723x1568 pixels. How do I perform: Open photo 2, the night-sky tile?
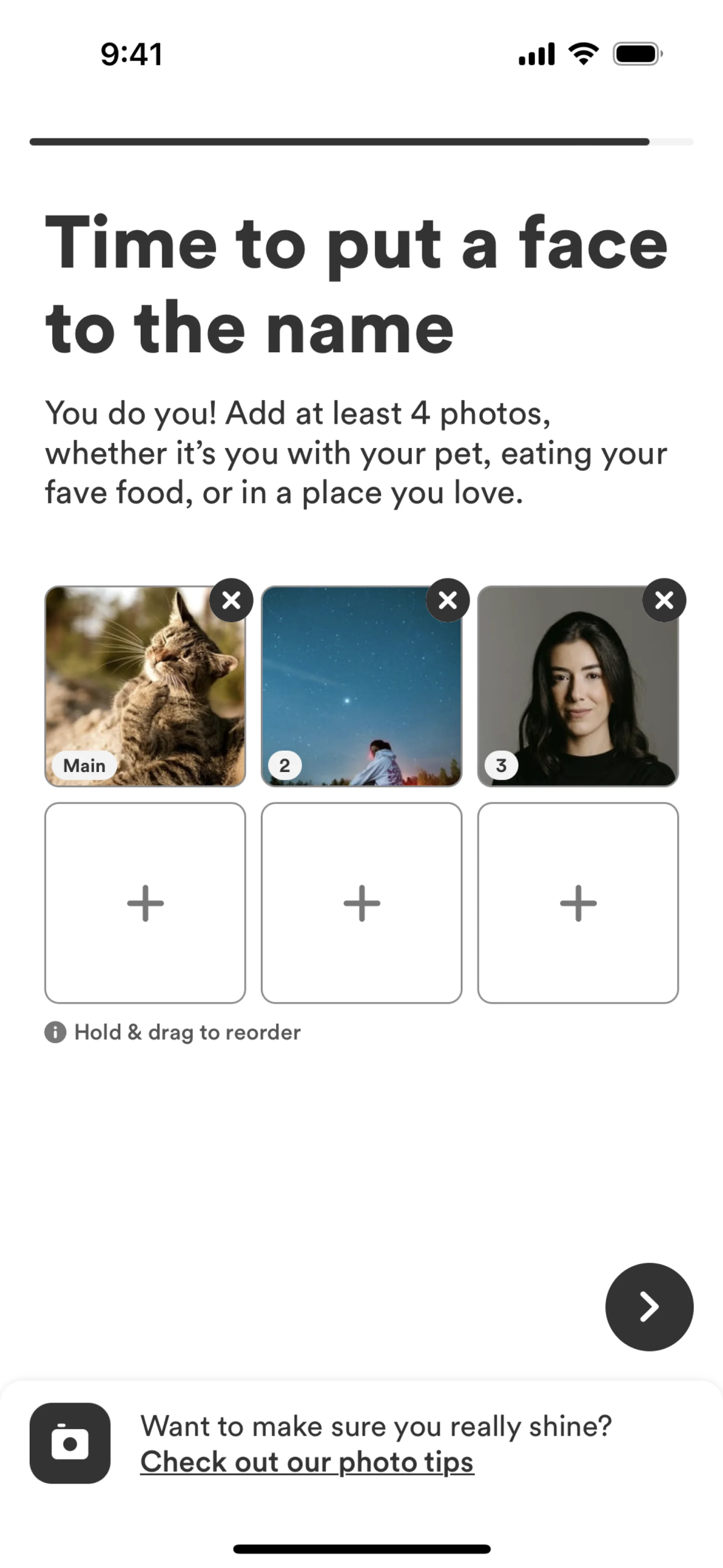(361, 686)
